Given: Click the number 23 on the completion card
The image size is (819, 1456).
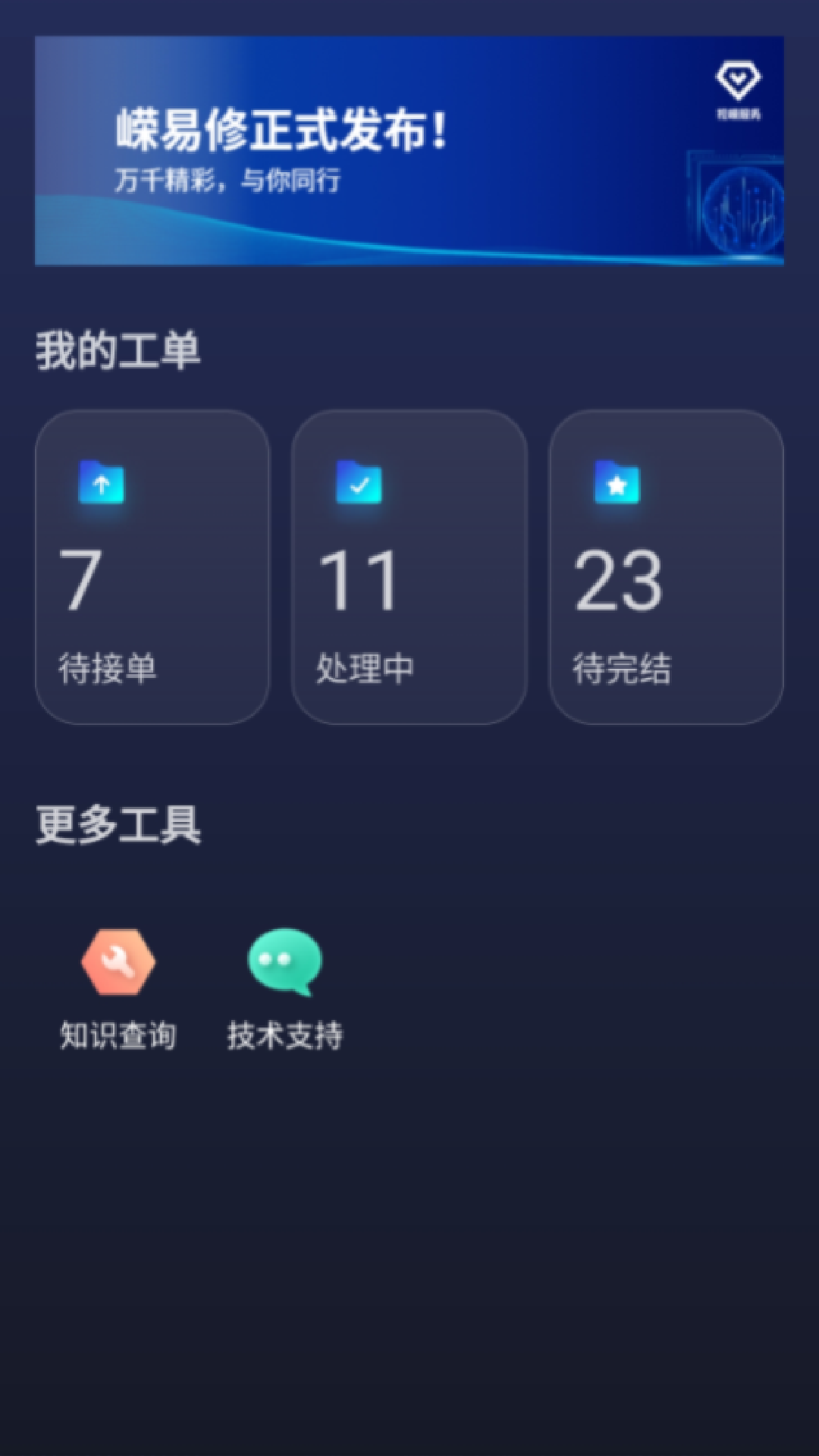Looking at the screenshot, I should [x=619, y=580].
